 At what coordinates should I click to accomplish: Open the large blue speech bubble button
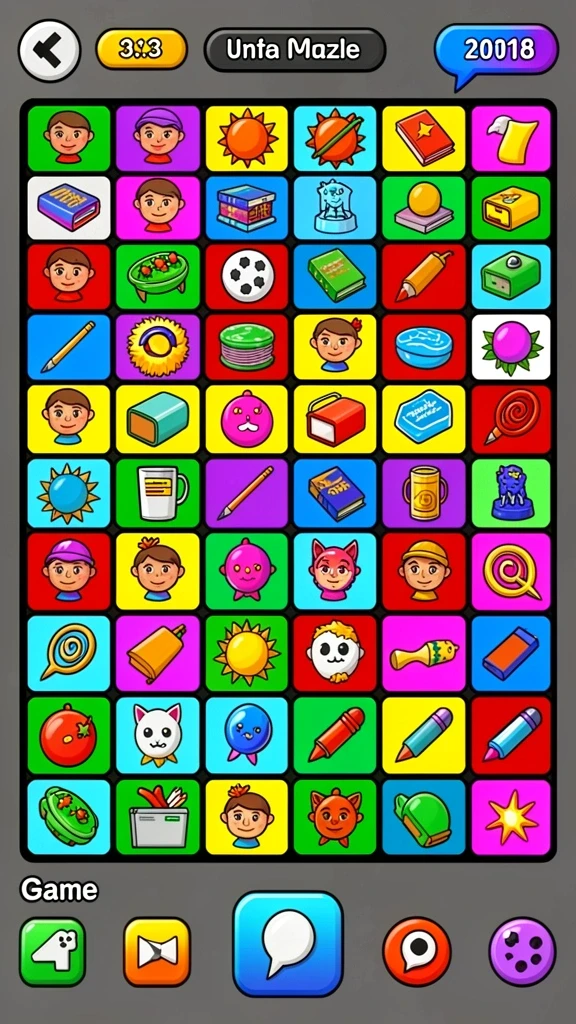click(288, 944)
